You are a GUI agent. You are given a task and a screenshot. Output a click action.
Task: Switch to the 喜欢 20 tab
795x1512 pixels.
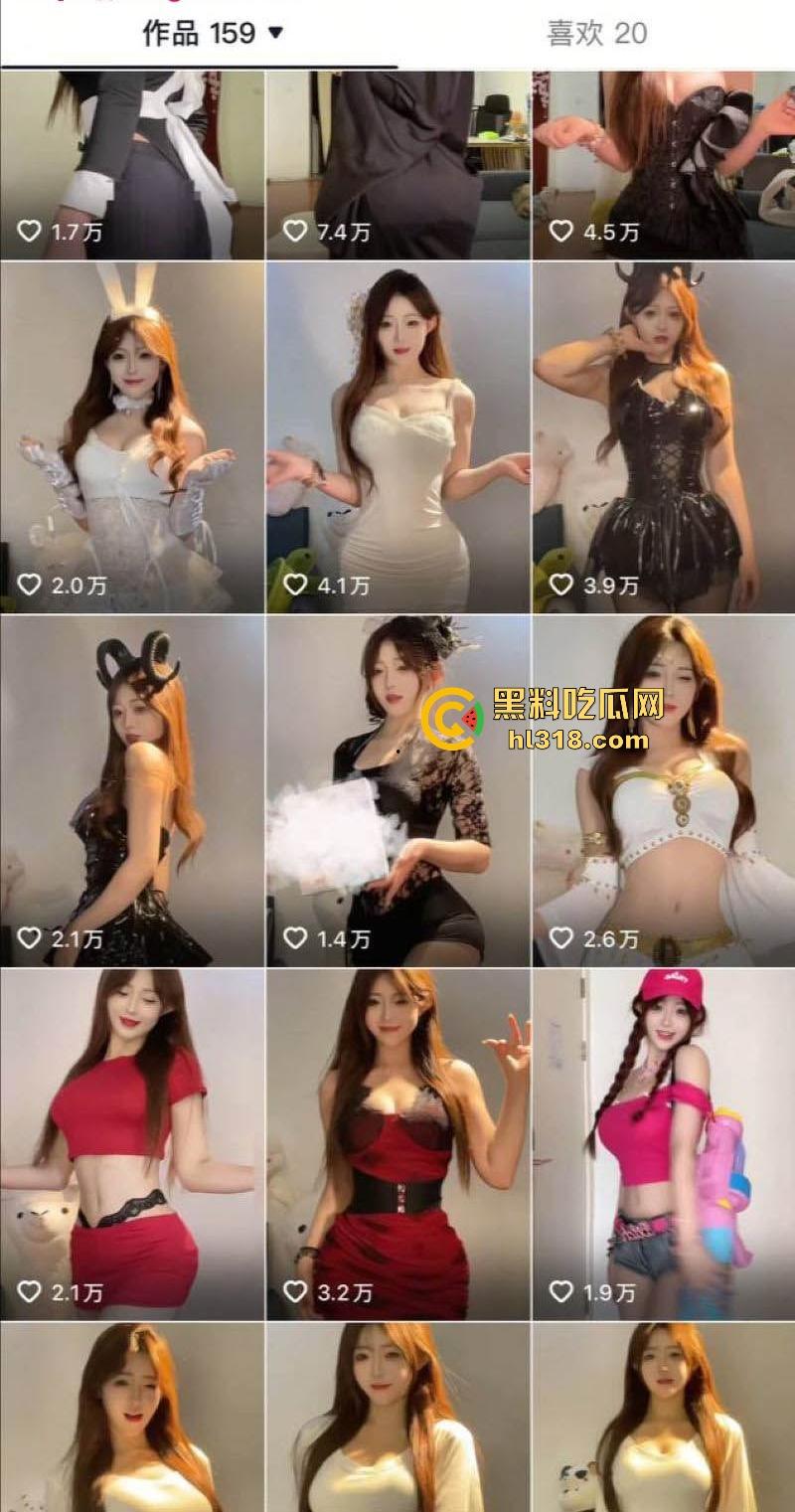coord(596,33)
